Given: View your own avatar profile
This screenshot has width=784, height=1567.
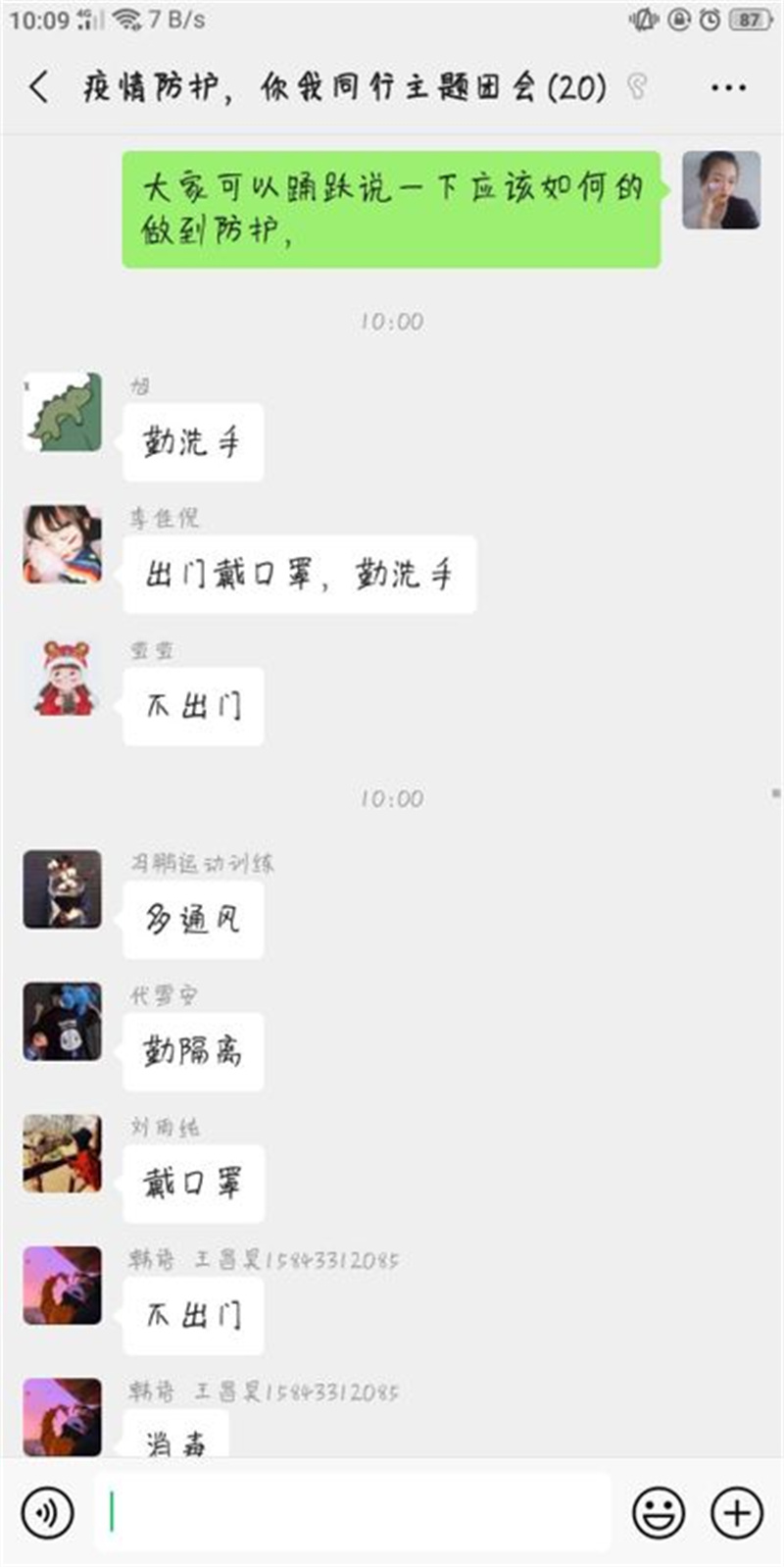Looking at the screenshot, I should [x=721, y=190].
